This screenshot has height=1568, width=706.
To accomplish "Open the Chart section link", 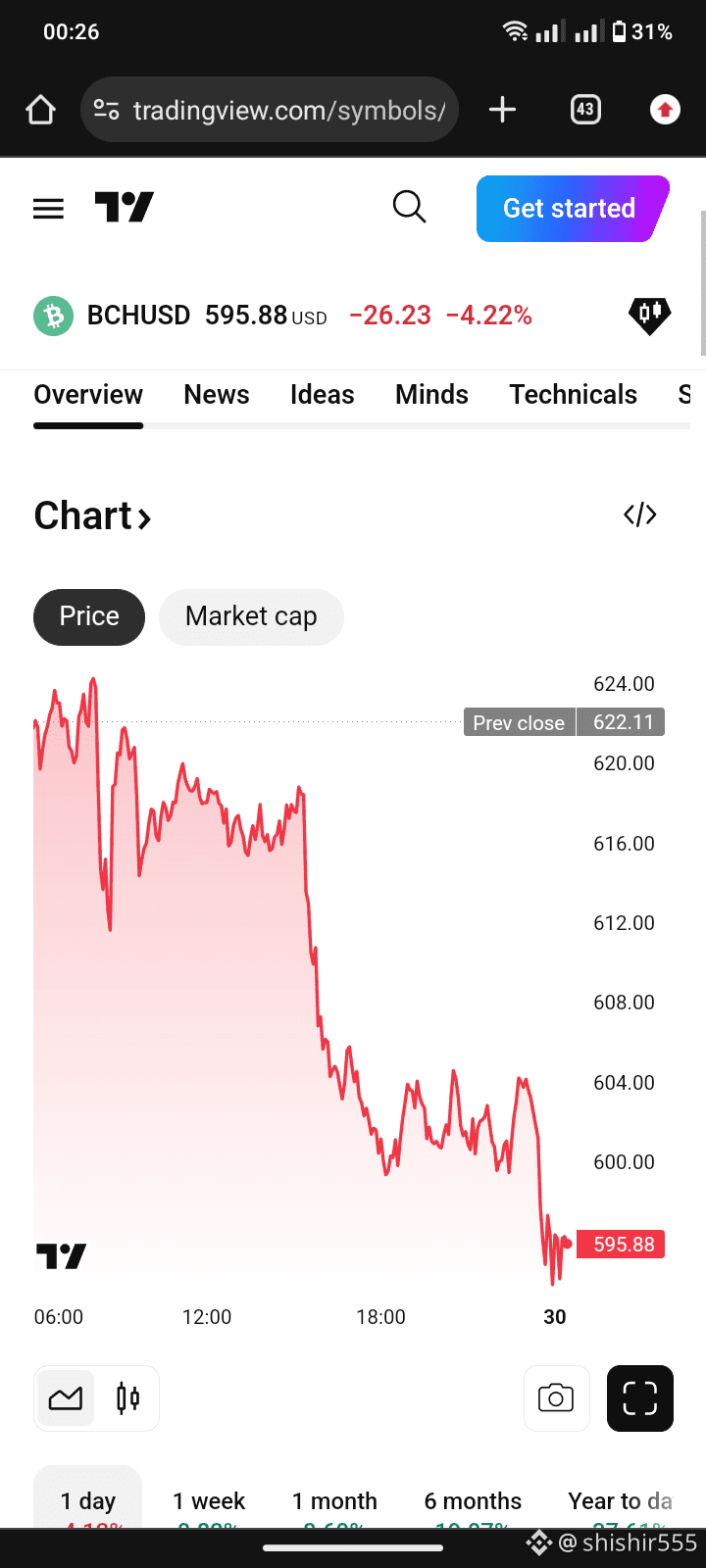I will [93, 516].
